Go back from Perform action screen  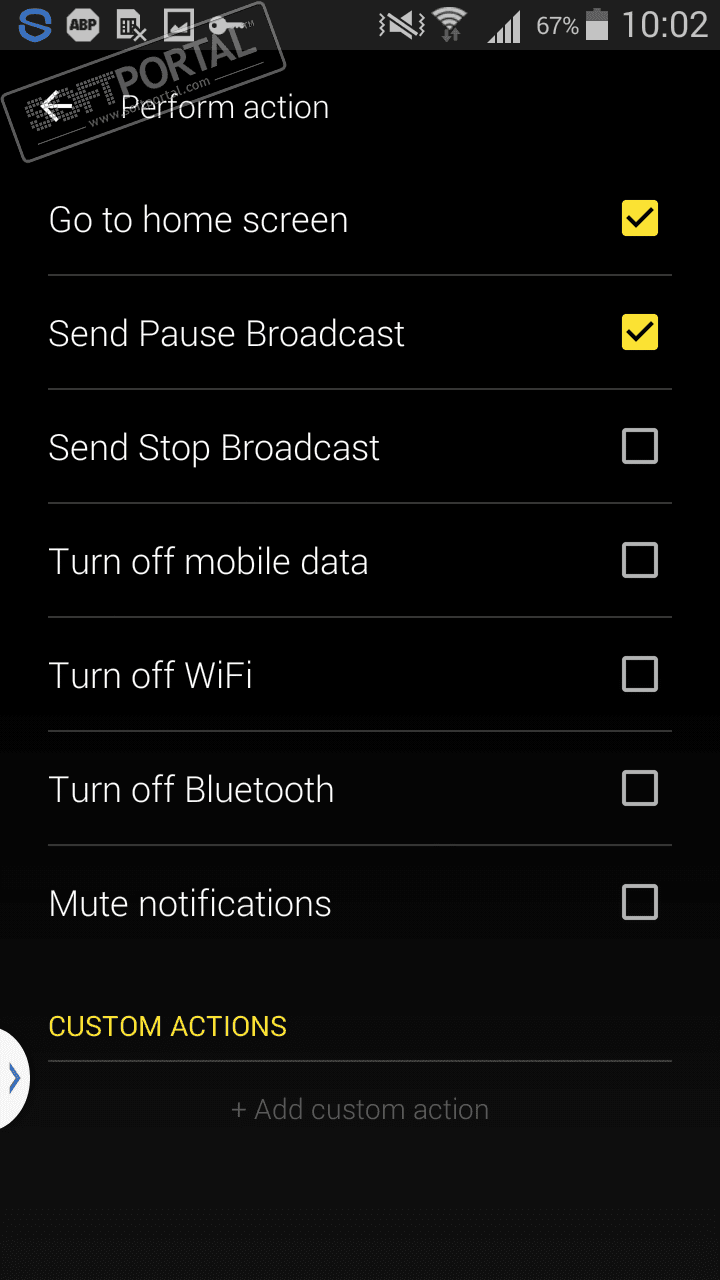pyautogui.click(x=57, y=107)
